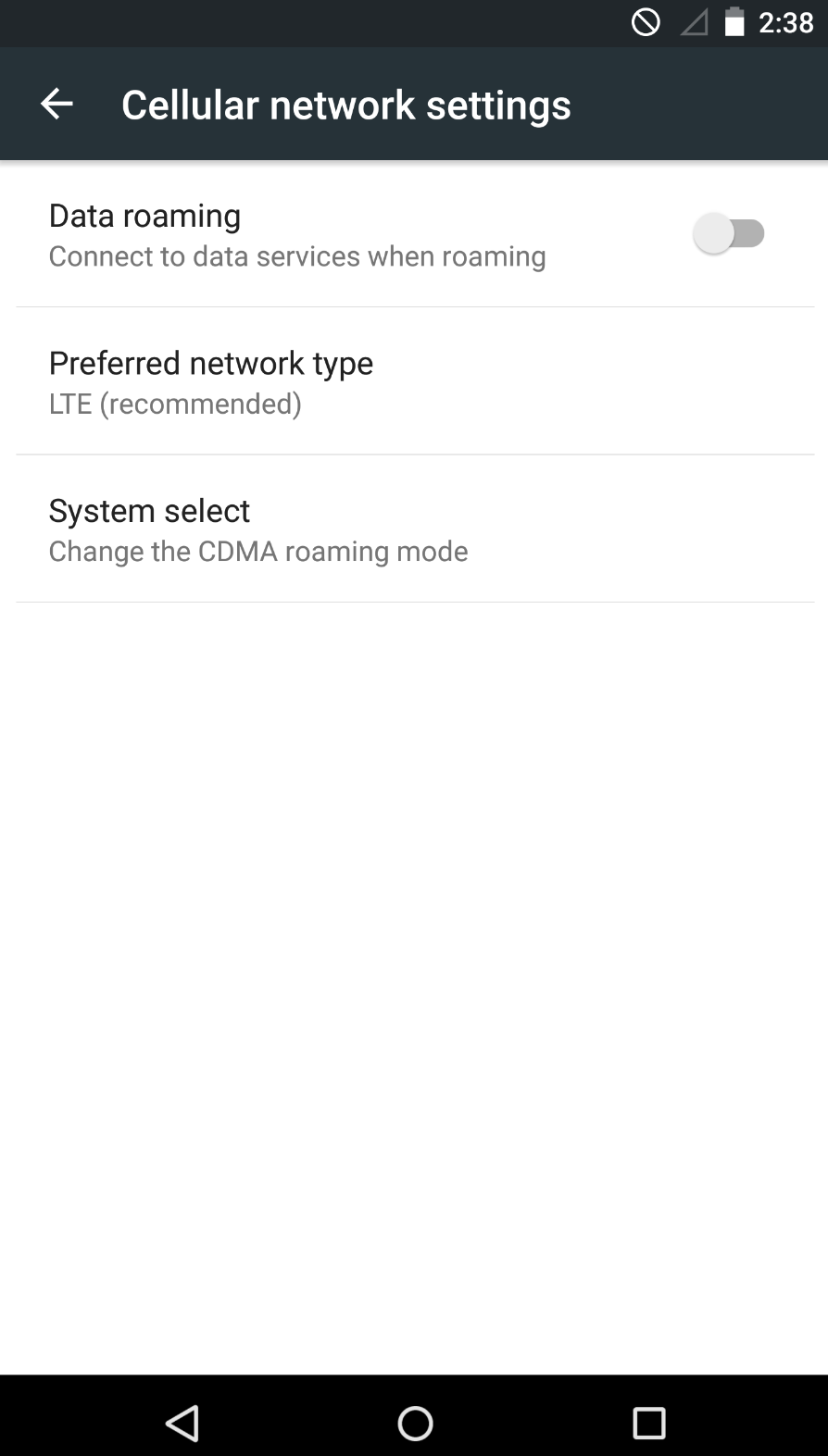This screenshot has height=1456, width=828.
Task: Enable the Data roaming switch
Action: pyautogui.click(x=729, y=233)
